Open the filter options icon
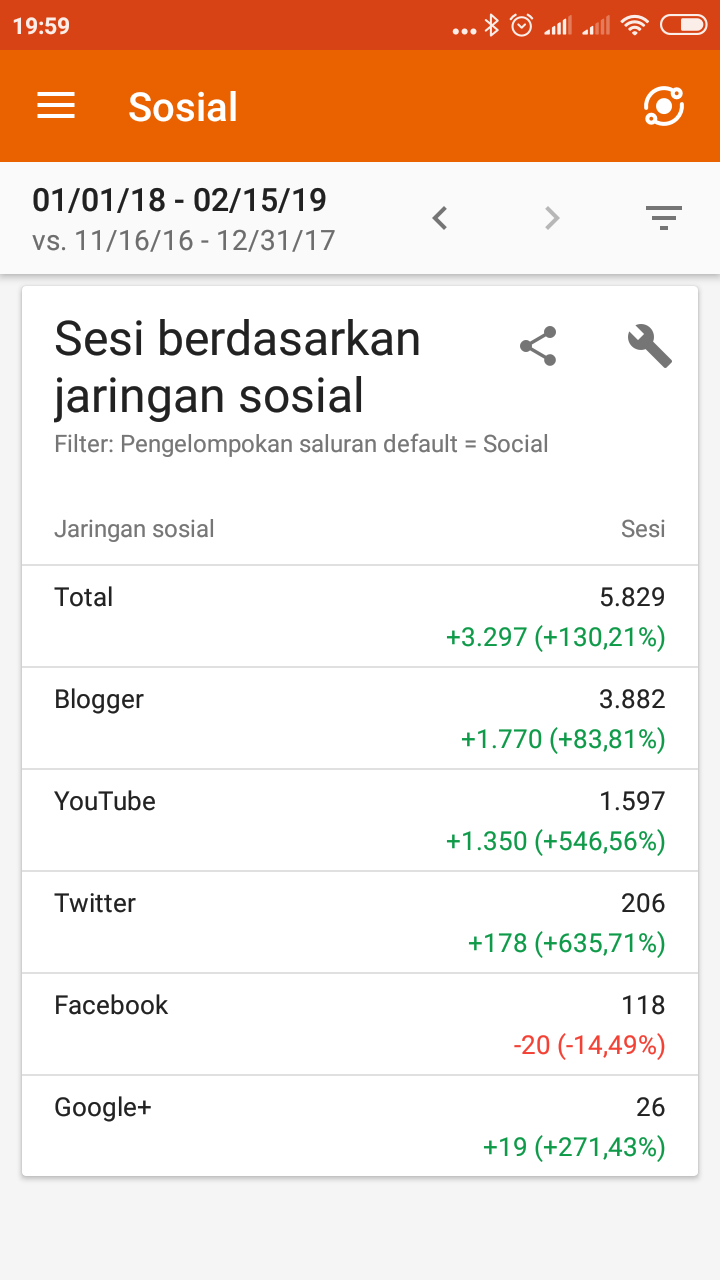 [x=663, y=218]
